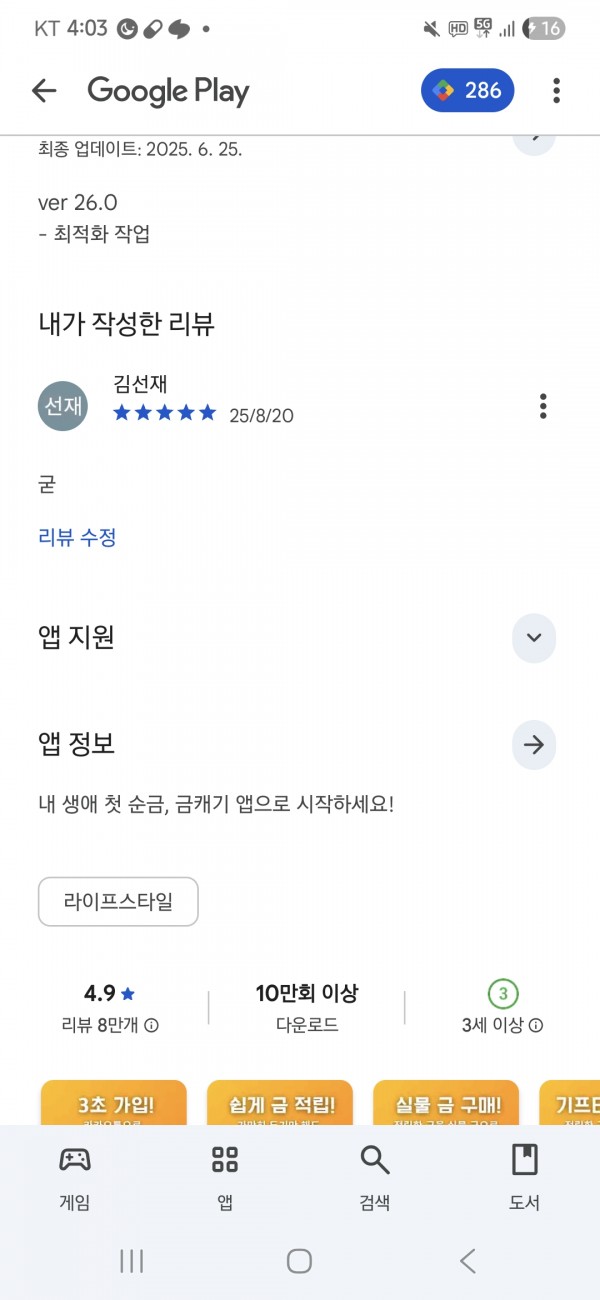View the 쉽게 금 적립 screenshot

[280, 1102]
